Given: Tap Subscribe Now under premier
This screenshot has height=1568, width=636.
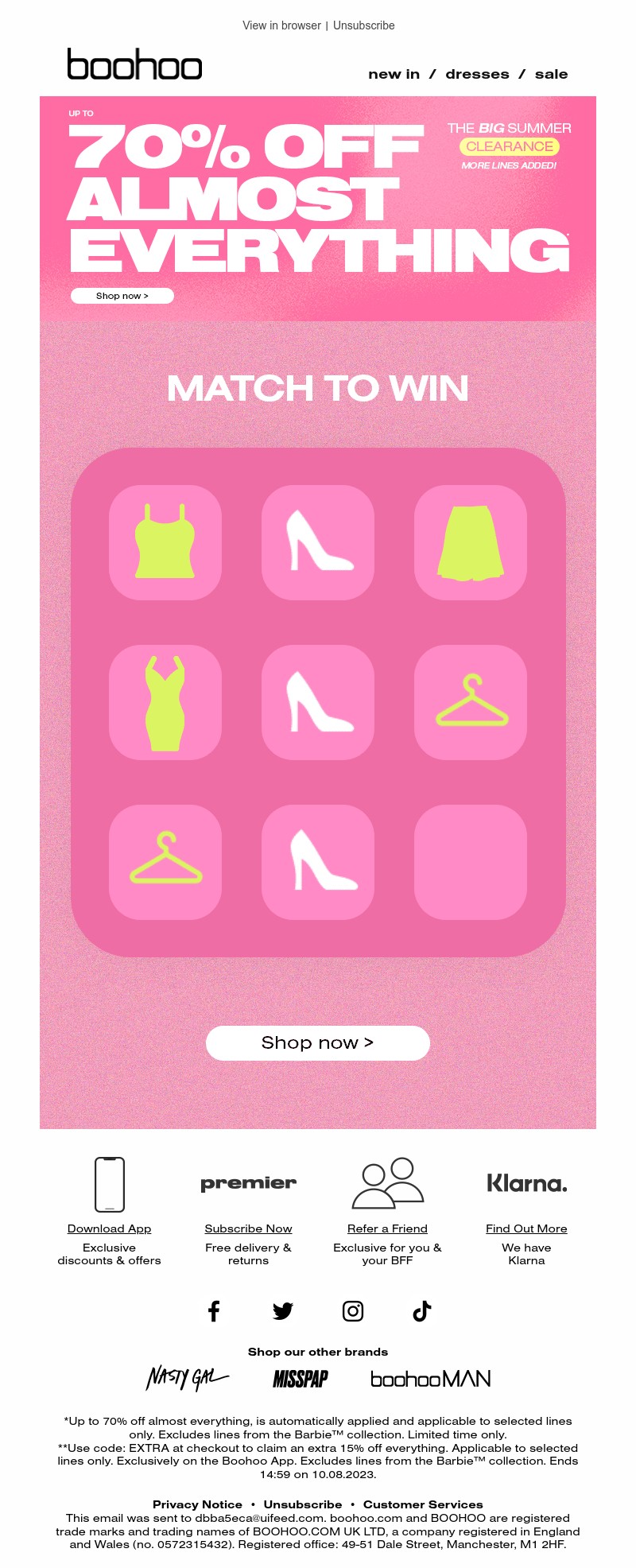Looking at the screenshot, I should 248,1228.
